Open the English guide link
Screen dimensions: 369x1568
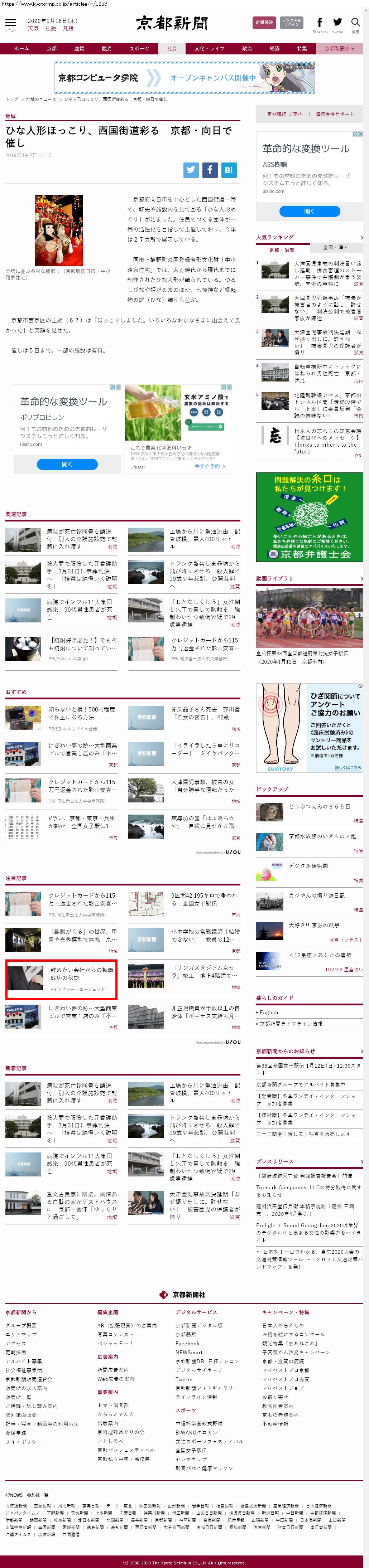coord(269,1012)
